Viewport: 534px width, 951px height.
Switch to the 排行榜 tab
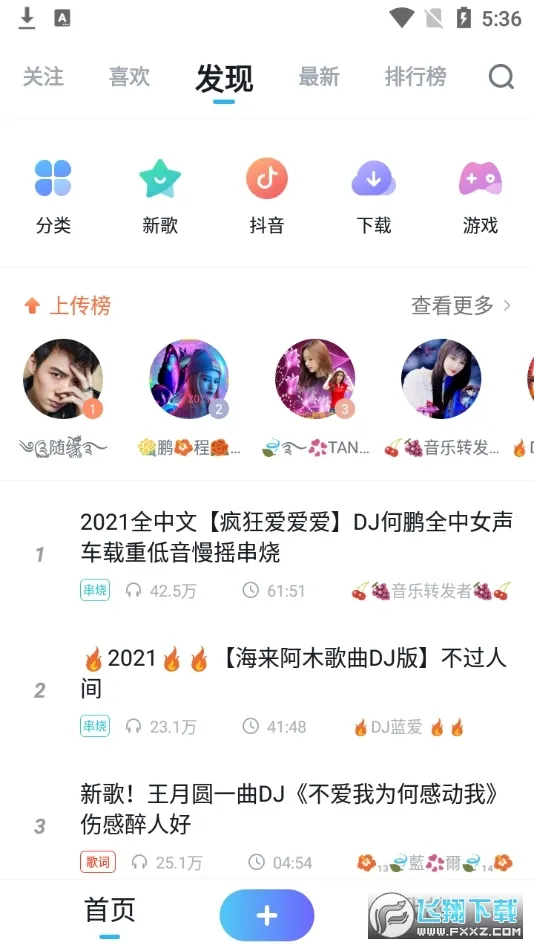[x=416, y=77]
